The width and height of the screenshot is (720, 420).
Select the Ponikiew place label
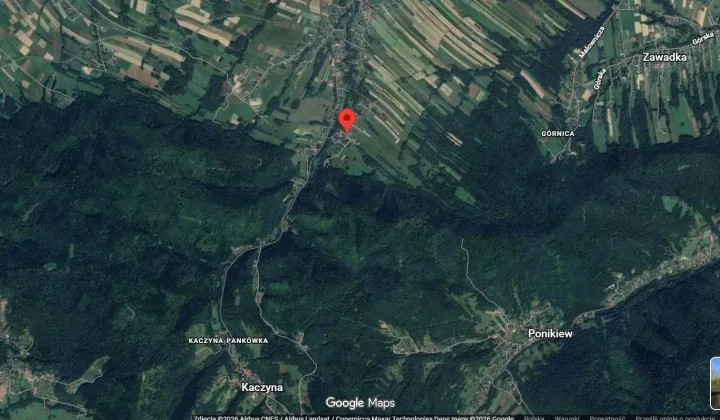click(x=550, y=333)
